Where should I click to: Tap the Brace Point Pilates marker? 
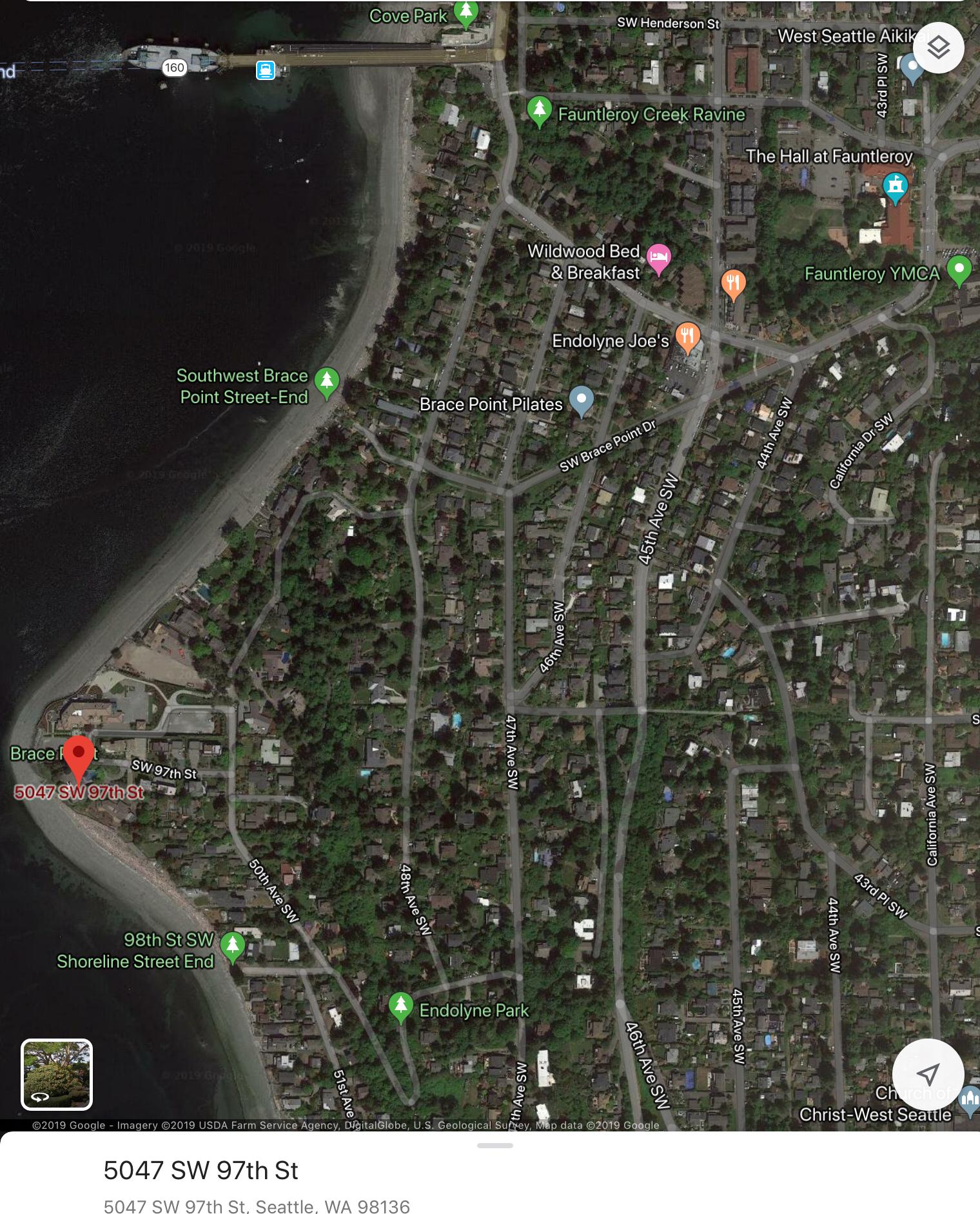(582, 401)
